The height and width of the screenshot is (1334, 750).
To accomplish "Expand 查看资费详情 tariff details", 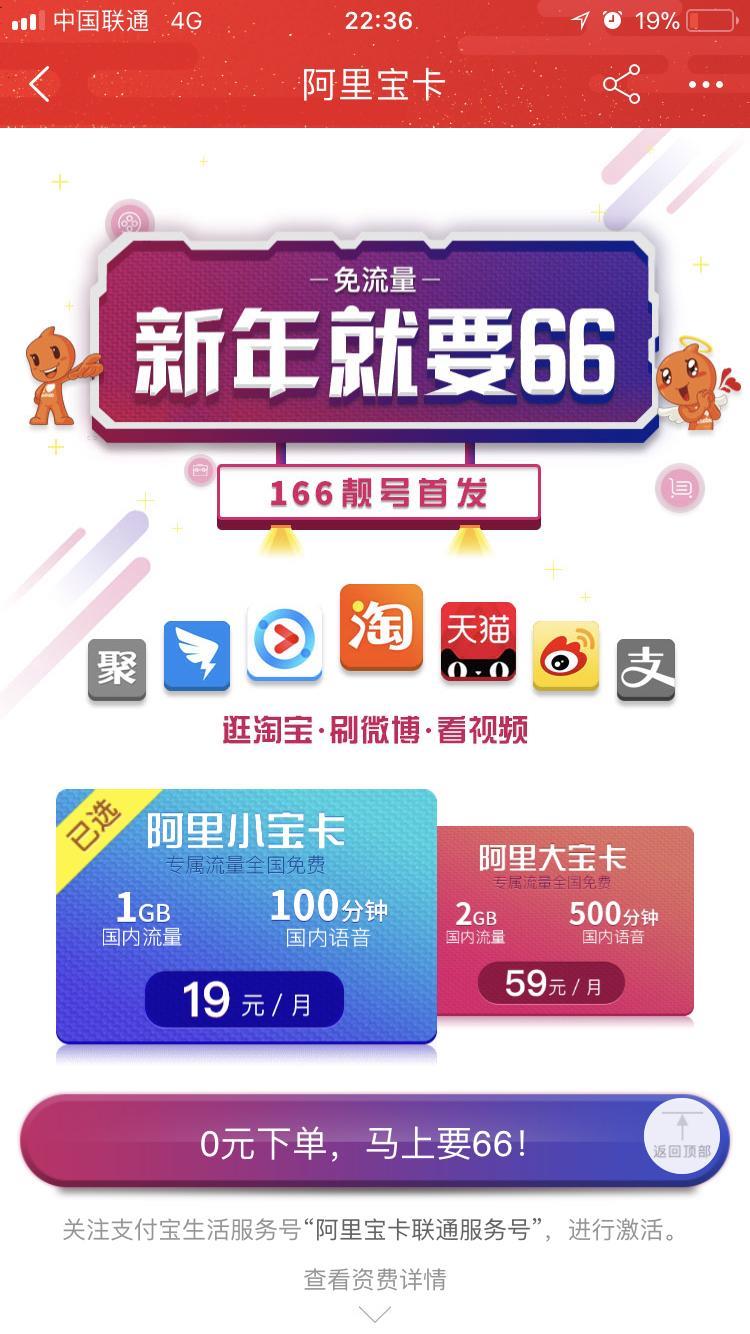I will pyautogui.click(x=375, y=1290).
